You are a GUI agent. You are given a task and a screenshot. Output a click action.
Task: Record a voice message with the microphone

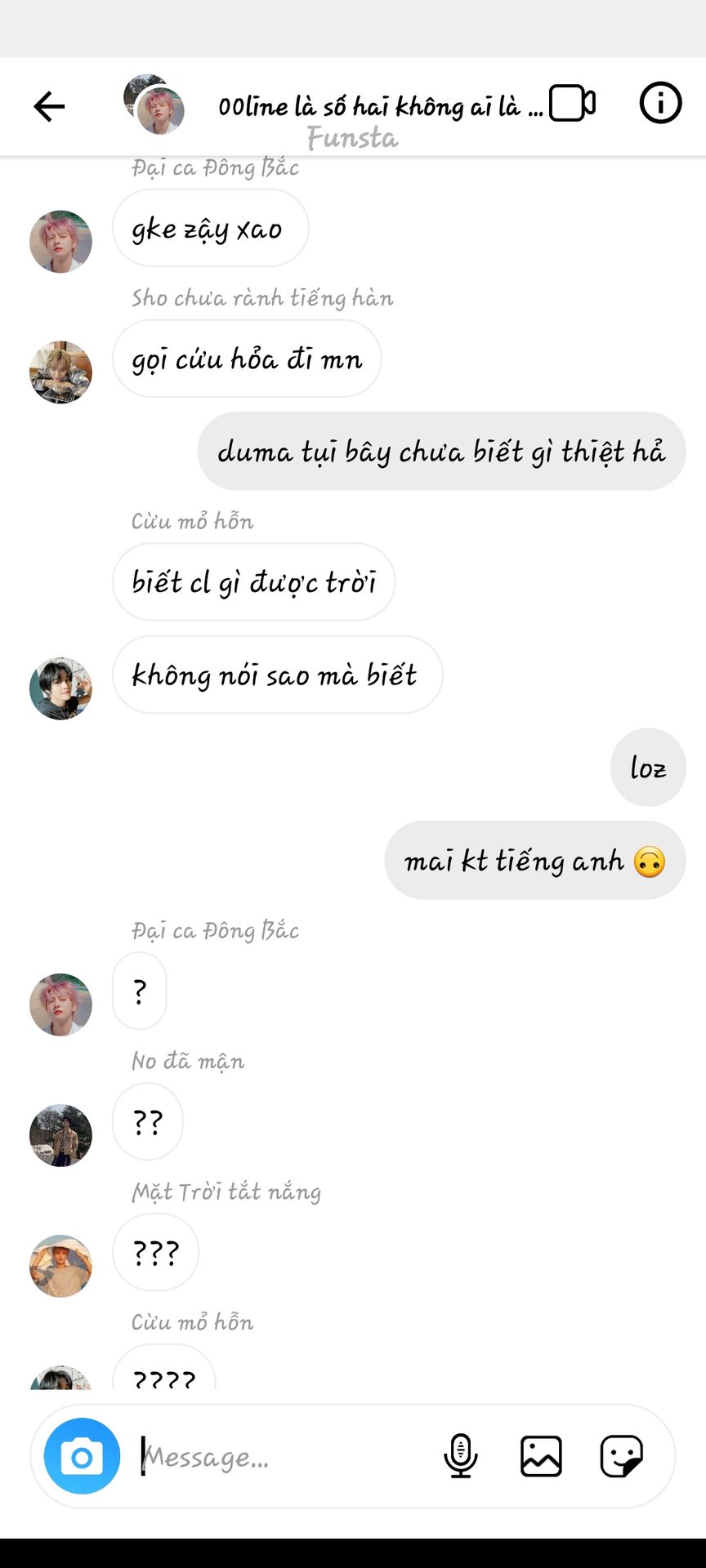click(x=461, y=1456)
